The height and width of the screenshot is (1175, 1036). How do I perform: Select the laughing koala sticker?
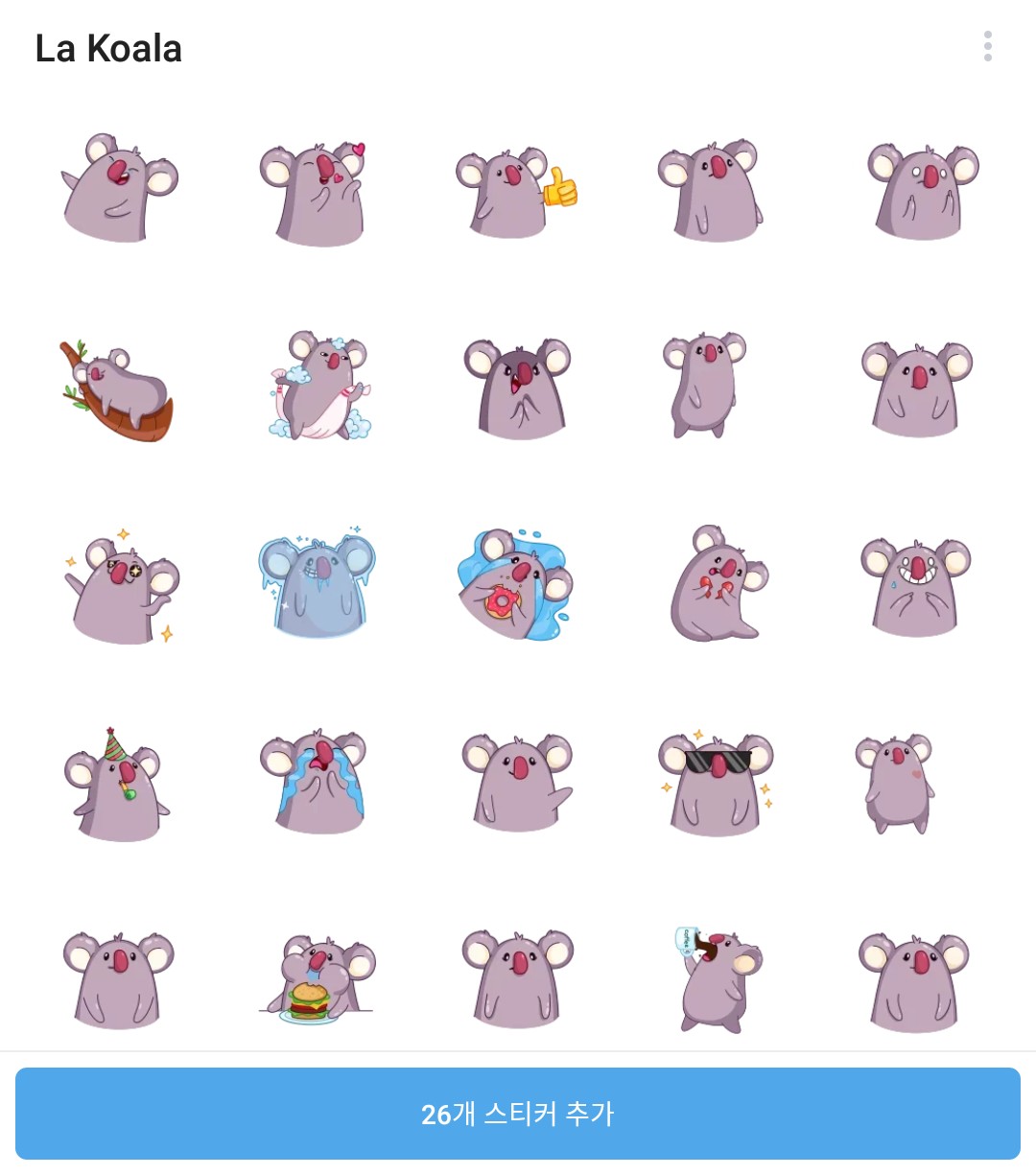point(119,189)
